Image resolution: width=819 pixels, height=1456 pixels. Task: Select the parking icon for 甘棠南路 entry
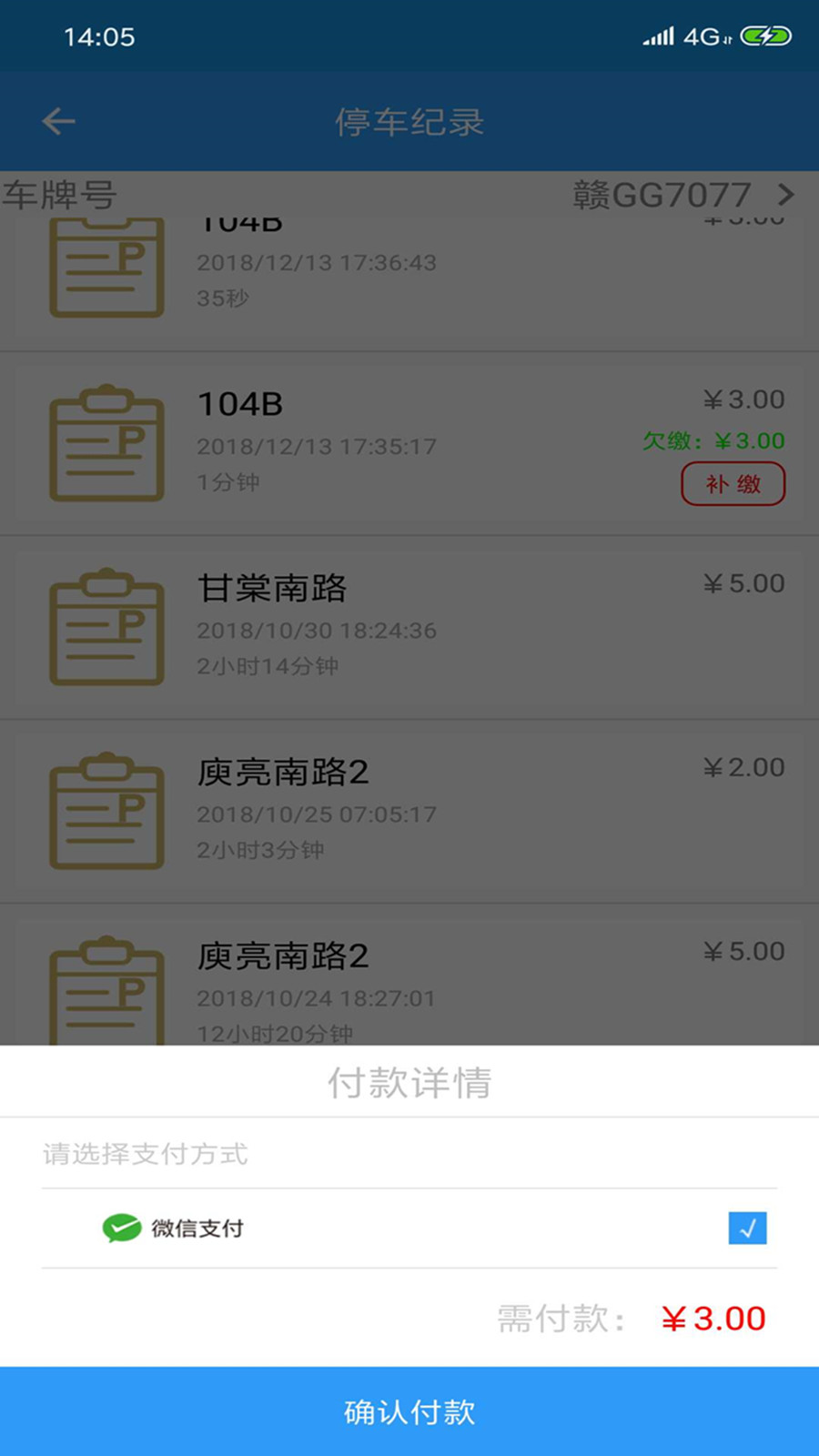click(x=106, y=628)
